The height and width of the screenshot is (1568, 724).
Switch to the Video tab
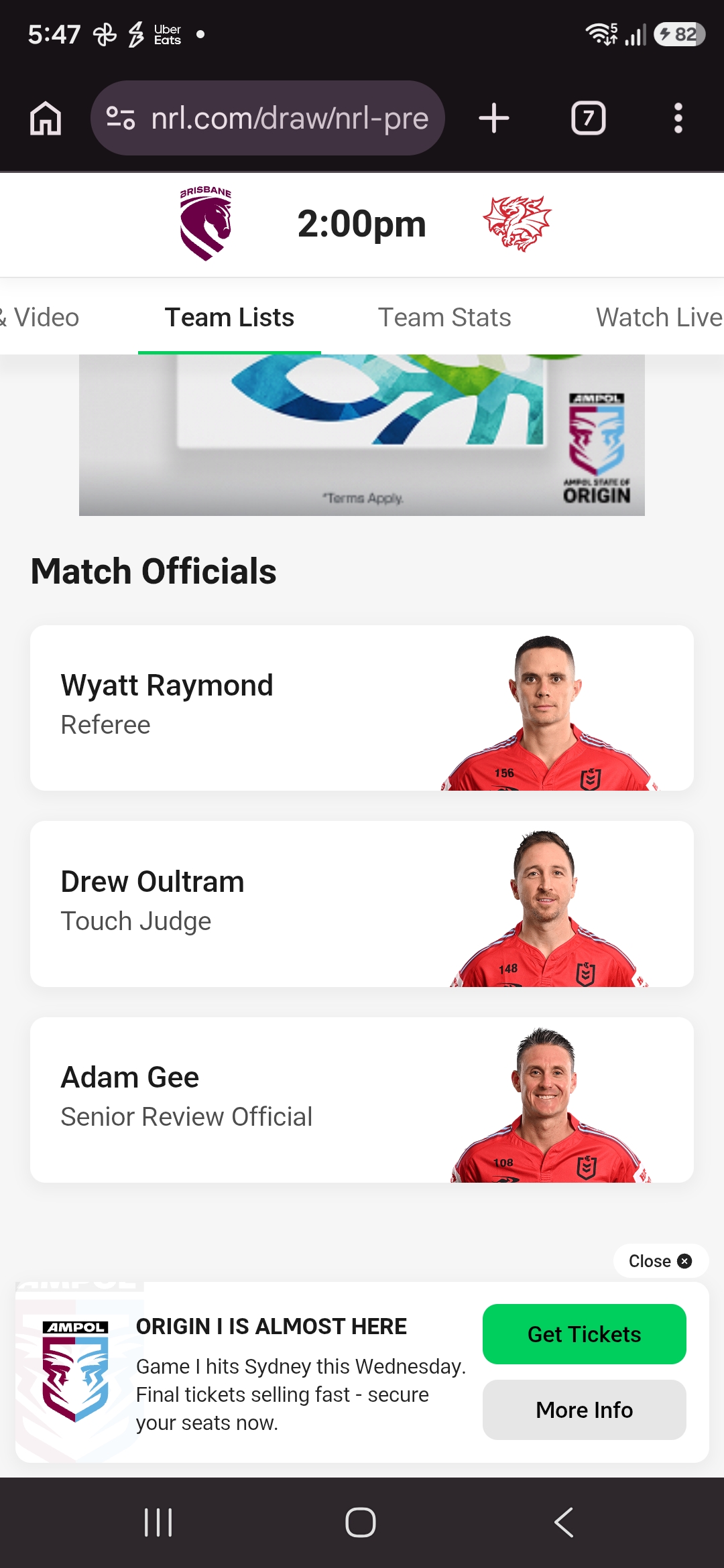point(39,317)
